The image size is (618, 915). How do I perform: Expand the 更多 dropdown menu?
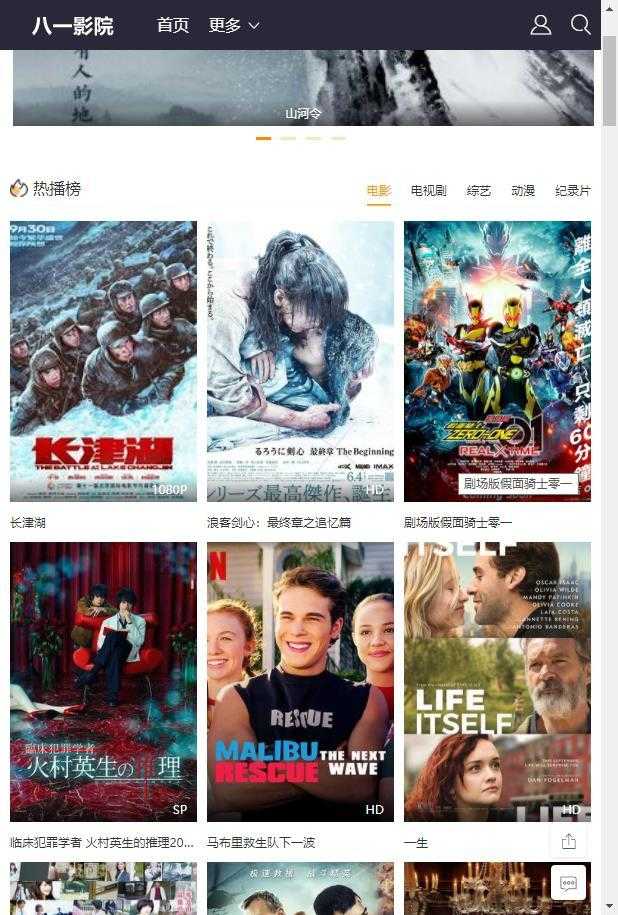[234, 25]
